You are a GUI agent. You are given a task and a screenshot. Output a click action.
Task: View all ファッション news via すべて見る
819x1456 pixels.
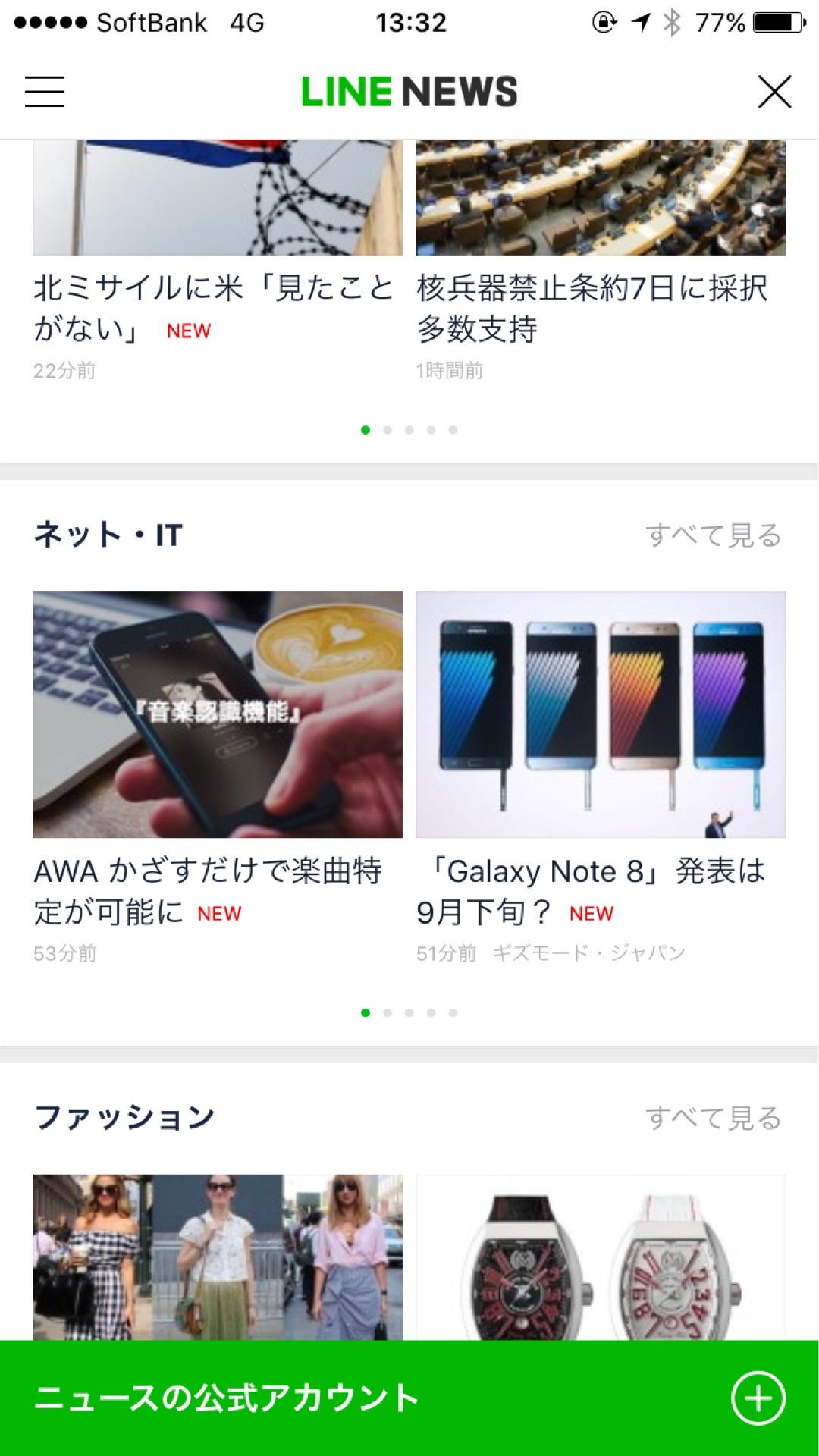[713, 1118]
